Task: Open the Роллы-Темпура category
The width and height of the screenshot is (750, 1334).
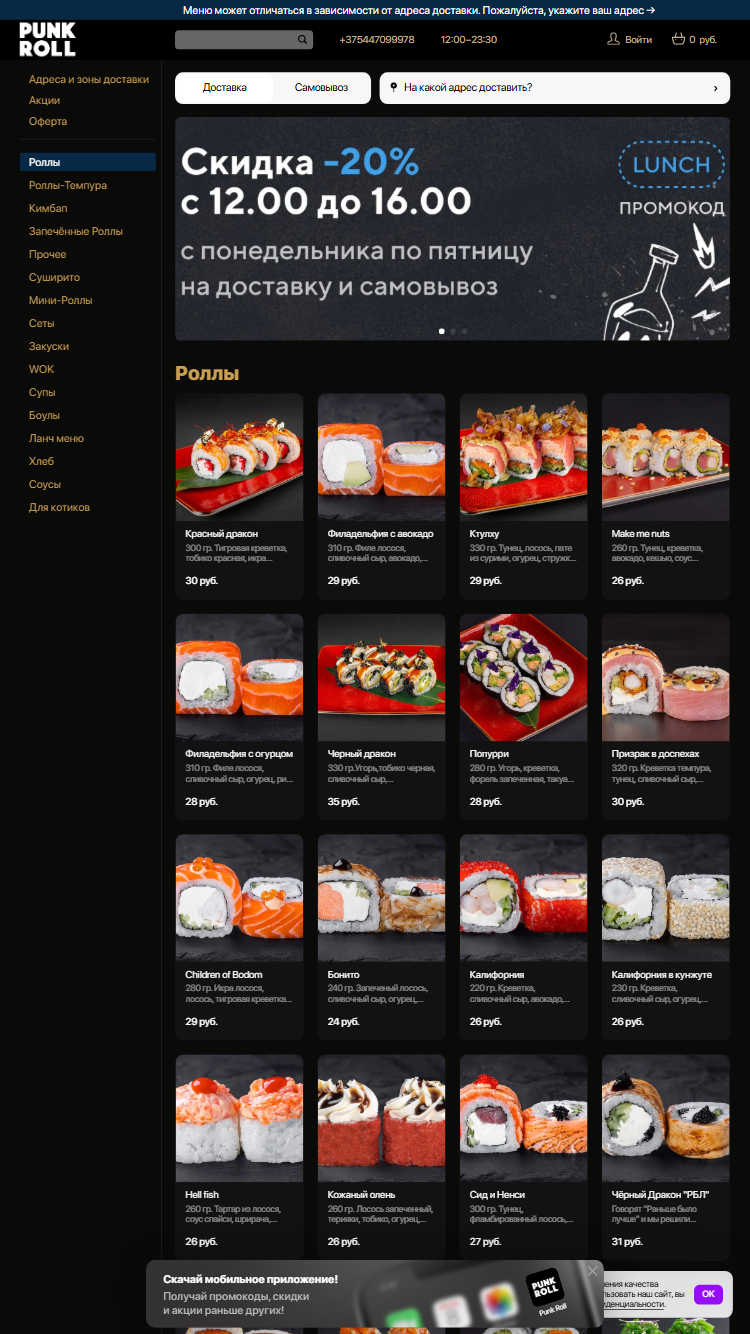Action: coord(68,185)
